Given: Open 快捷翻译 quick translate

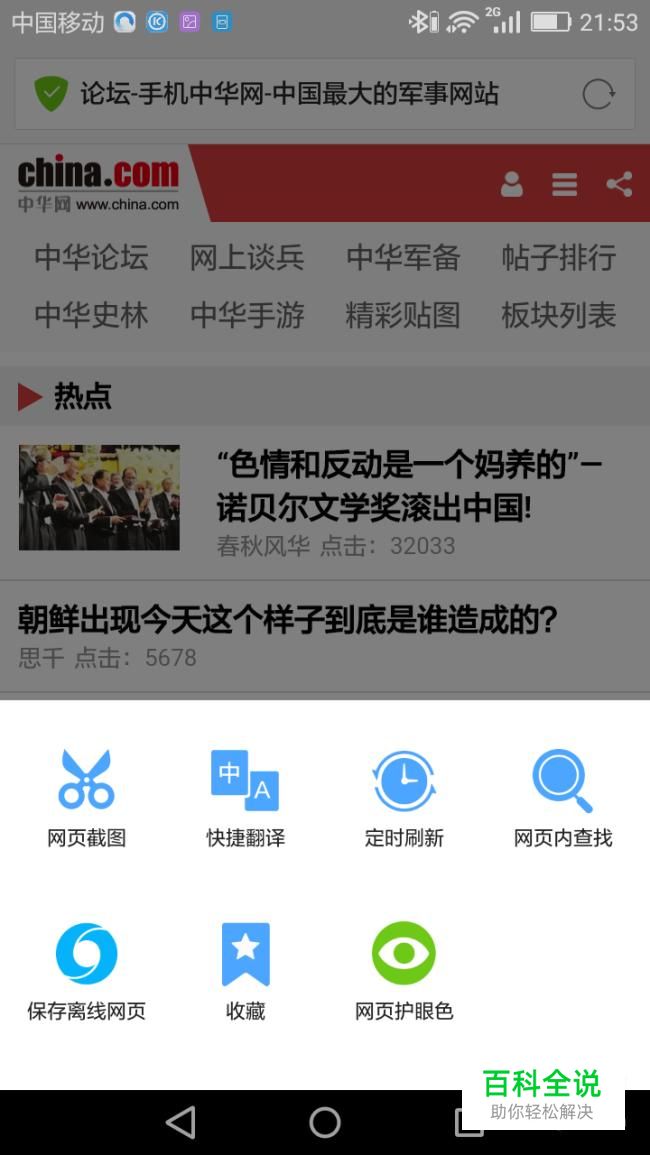Looking at the screenshot, I should pyautogui.click(x=245, y=798).
